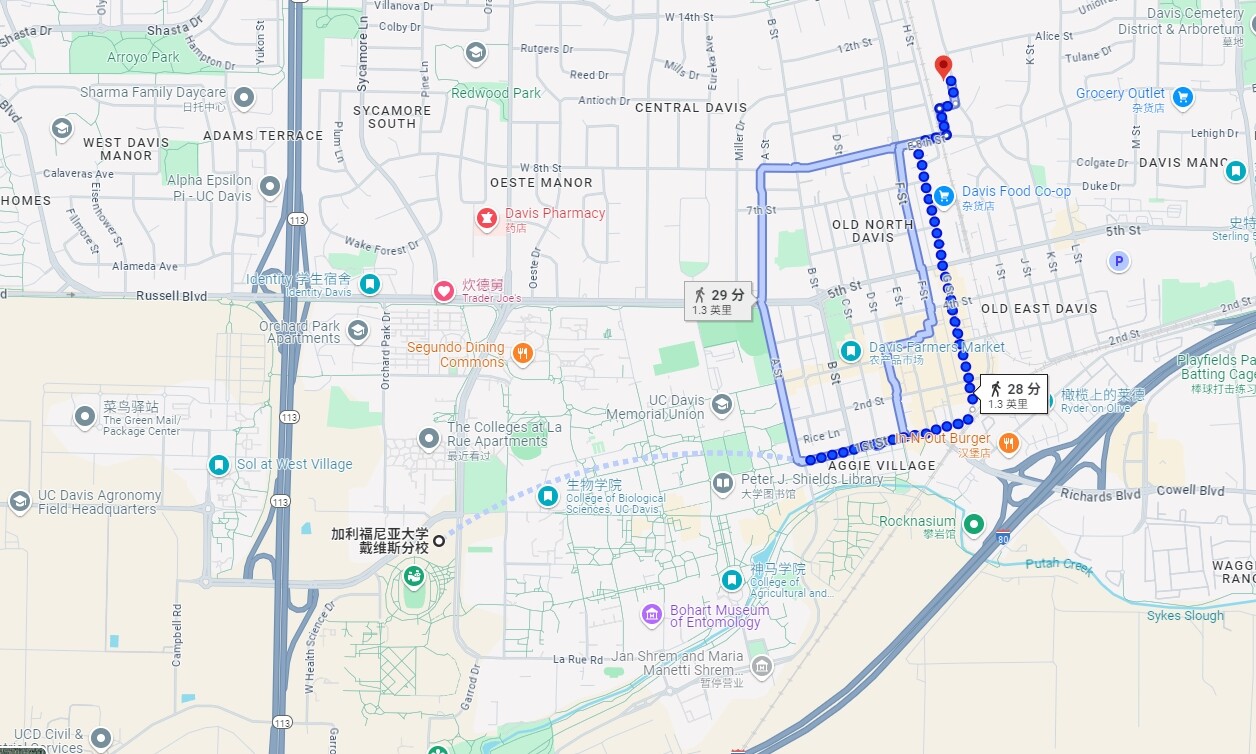Tap the blue parking P marker
The height and width of the screenshot is (754, 1256).
(1119, 262)
